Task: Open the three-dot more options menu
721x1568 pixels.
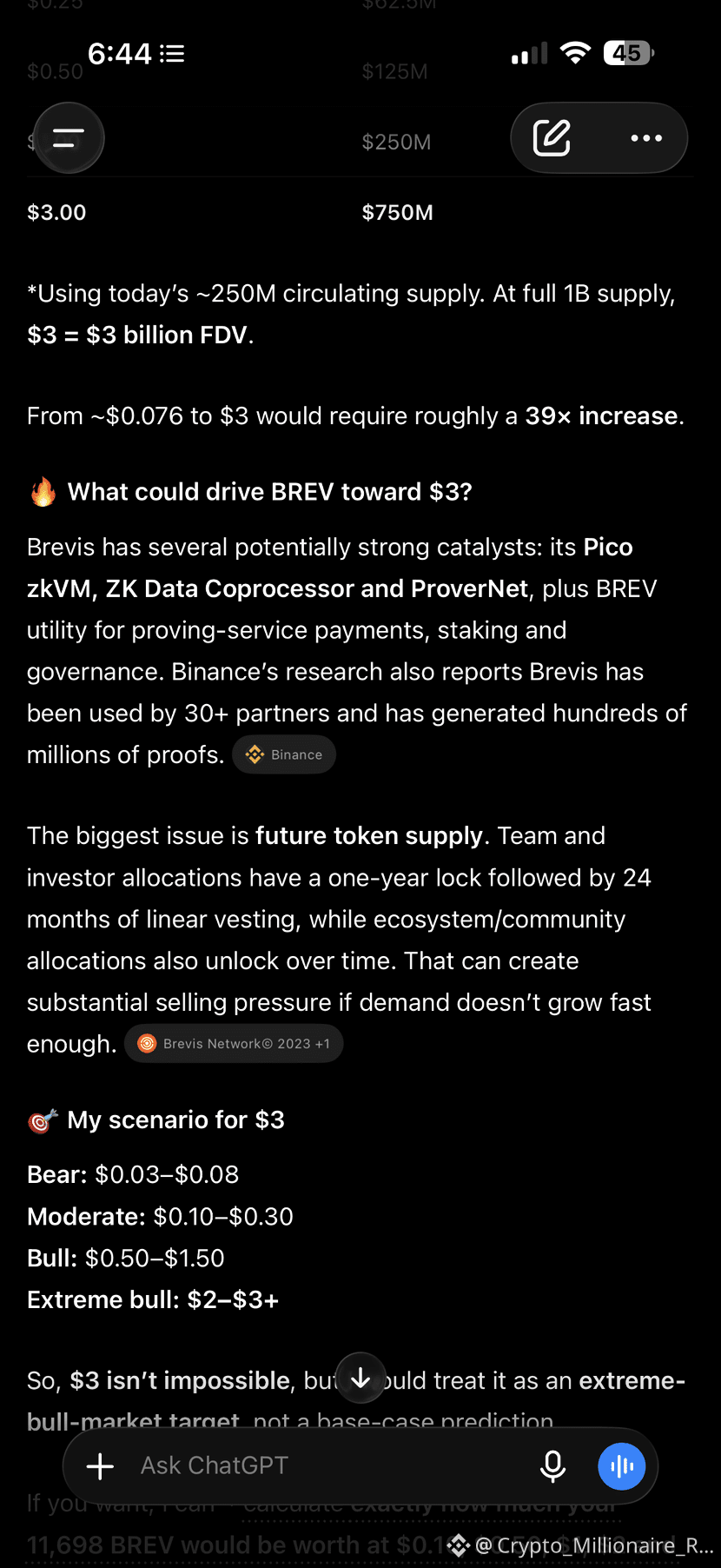Action: pos(646,138)
